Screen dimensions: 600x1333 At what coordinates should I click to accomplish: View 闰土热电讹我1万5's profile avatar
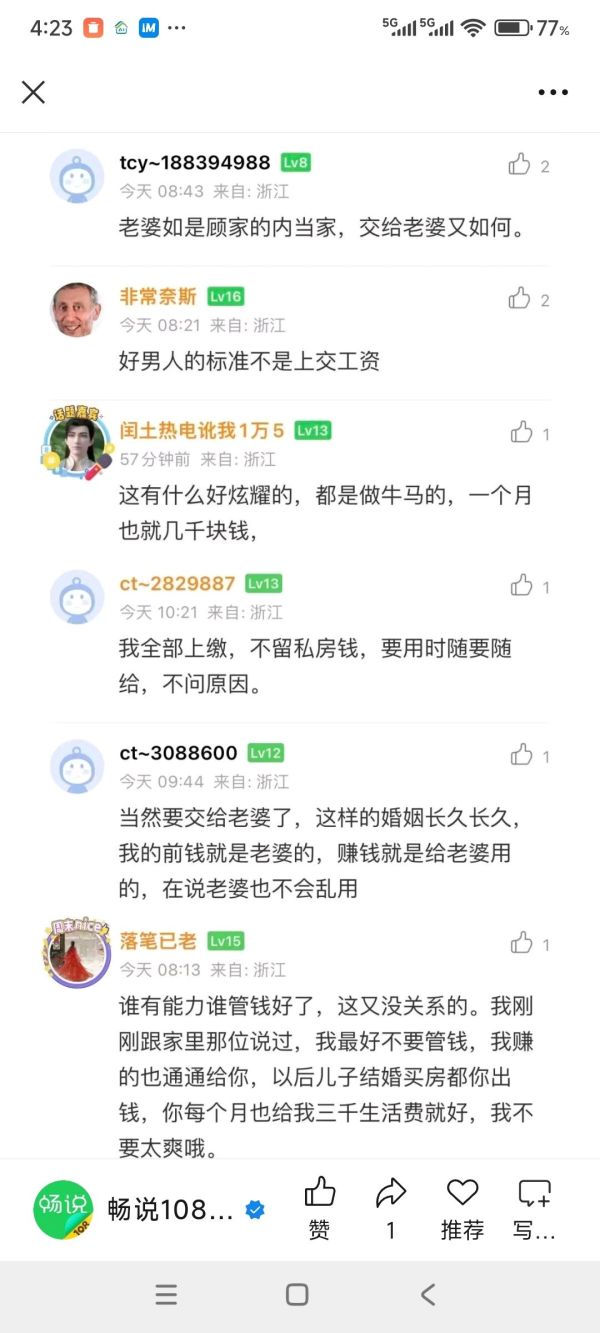pyautogui.click(x=77, y=444)
